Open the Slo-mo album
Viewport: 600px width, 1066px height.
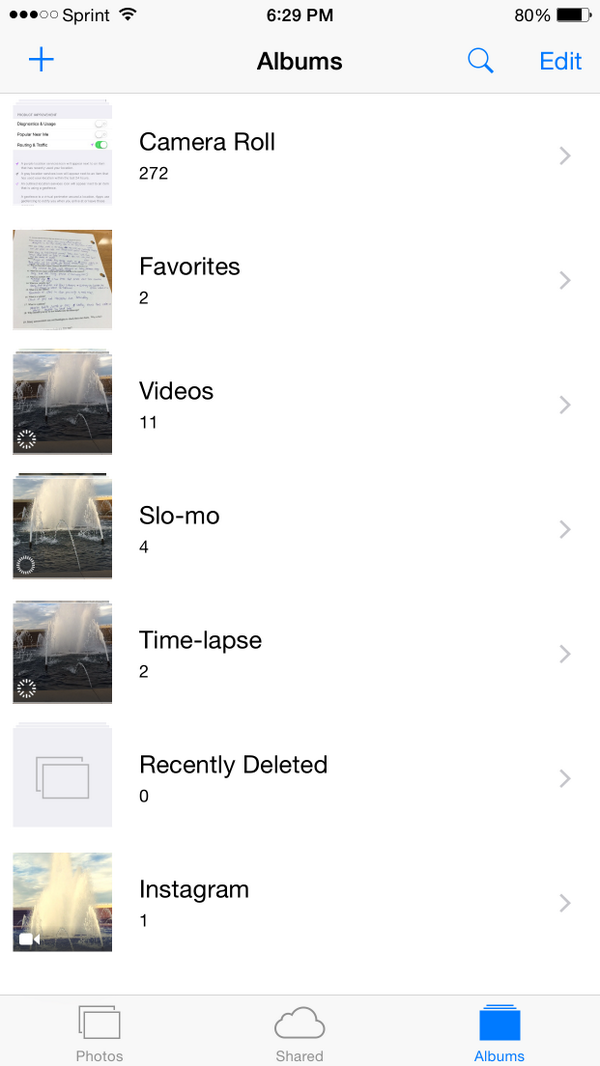tap(300, 529)
